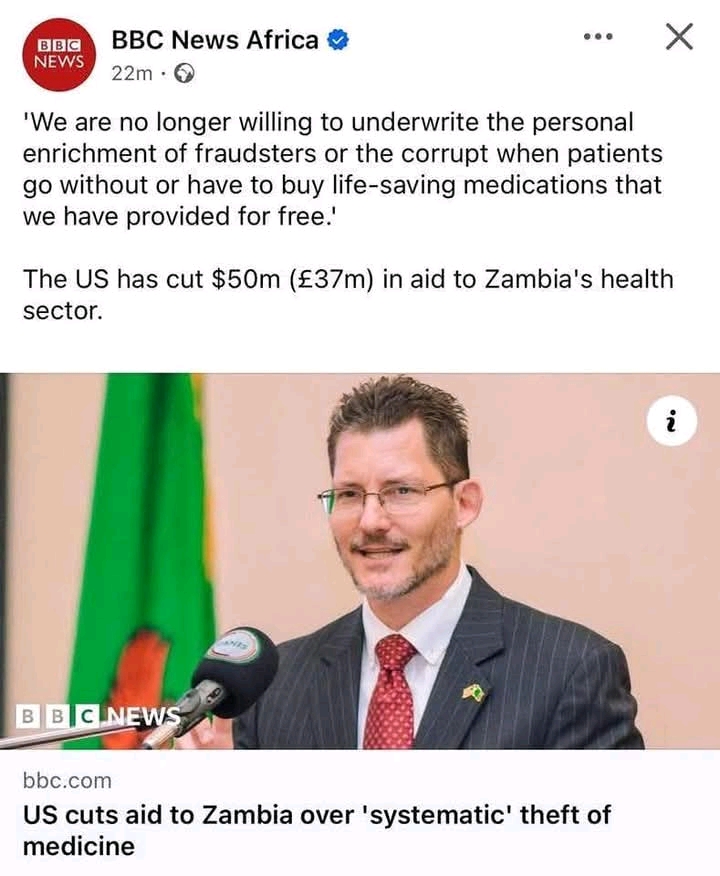Visit the BBC News Africa page name
720x876 pixels.
coord(215,41)
